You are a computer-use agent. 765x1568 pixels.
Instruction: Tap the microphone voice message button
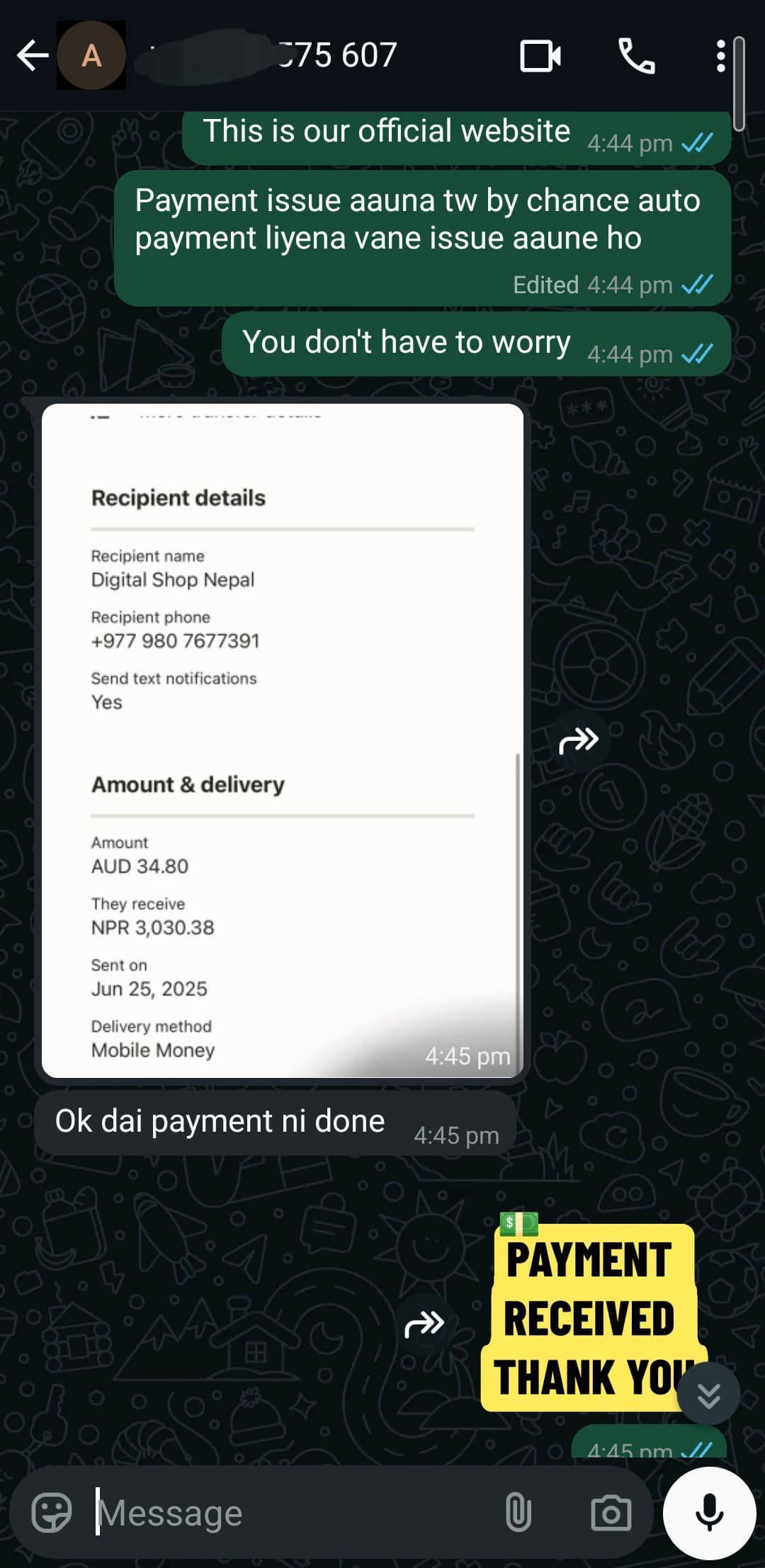(x=709, y=1513)
